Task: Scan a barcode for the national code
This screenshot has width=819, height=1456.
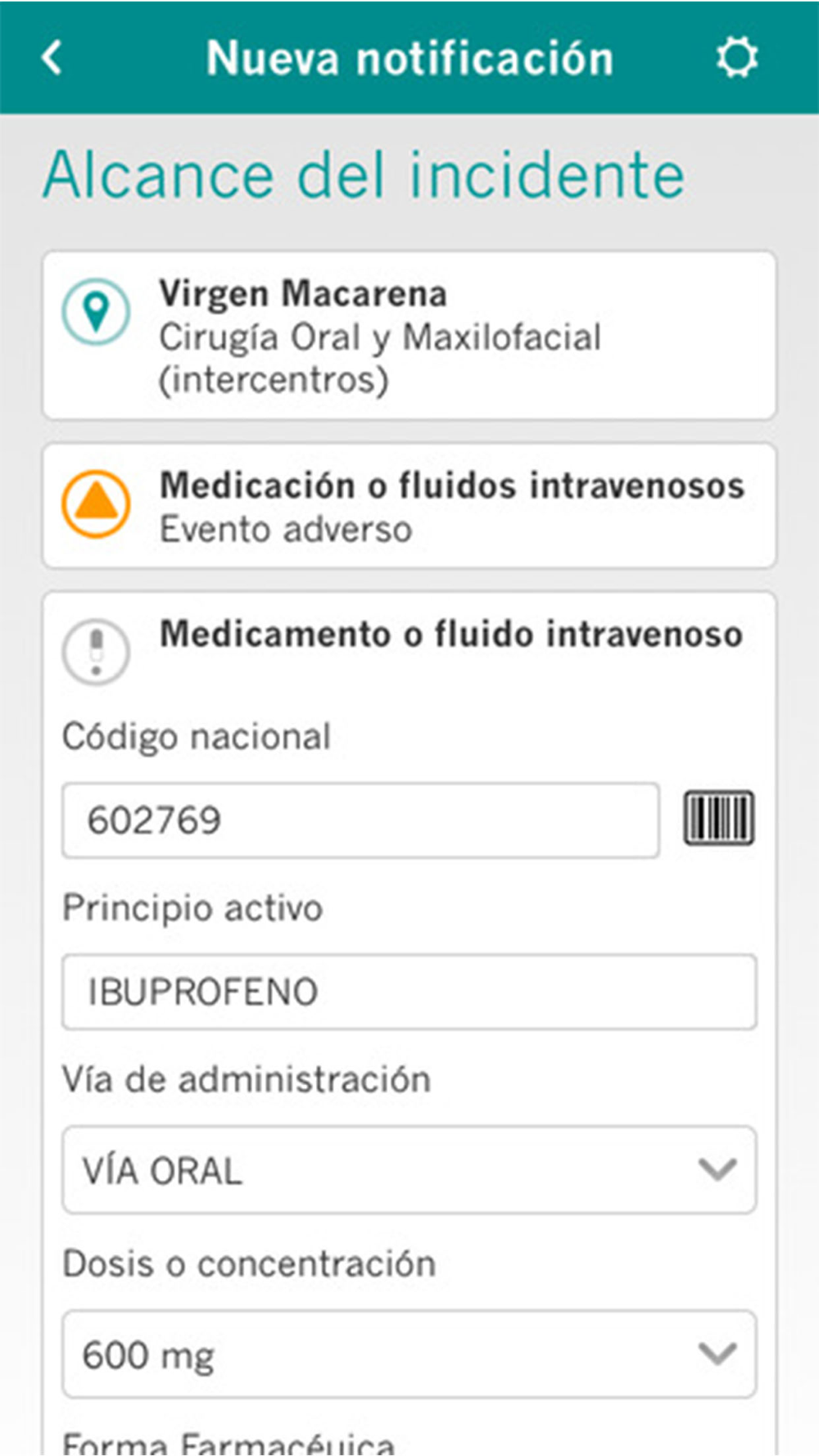Action: coord(718,817)
